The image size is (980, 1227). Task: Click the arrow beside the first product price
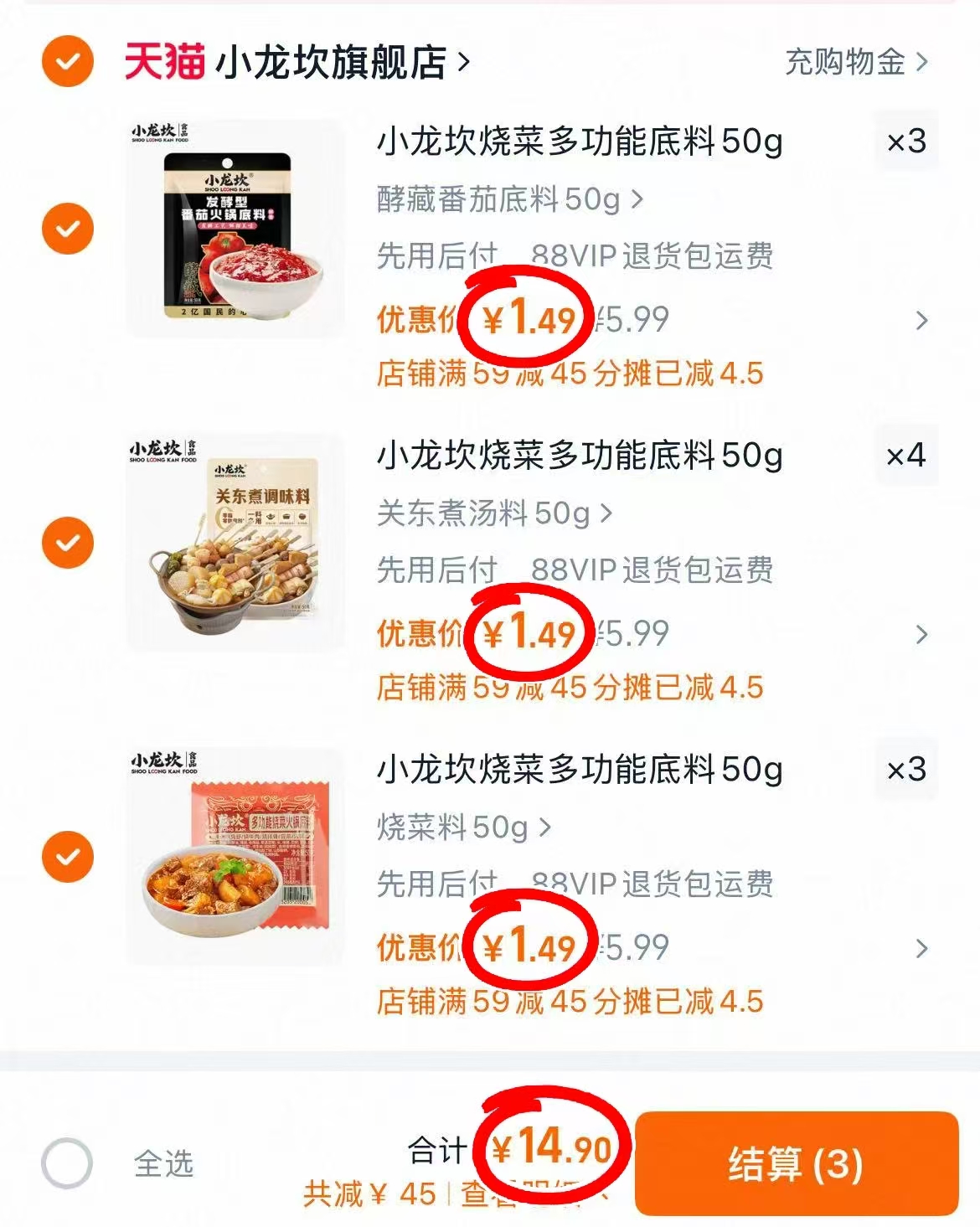pos(920,318)
